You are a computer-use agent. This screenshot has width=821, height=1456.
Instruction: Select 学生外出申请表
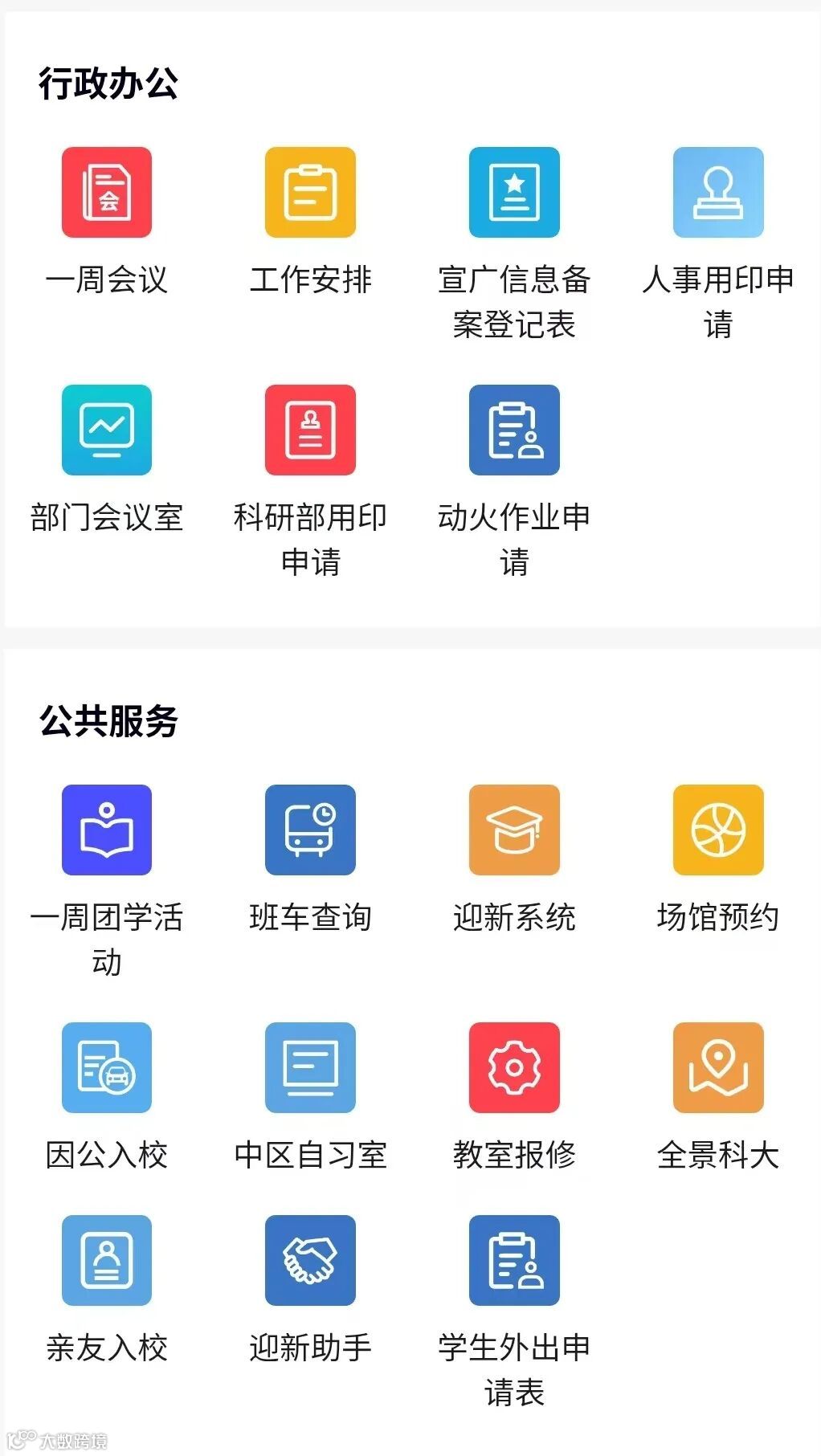[x=514, y=1261]
